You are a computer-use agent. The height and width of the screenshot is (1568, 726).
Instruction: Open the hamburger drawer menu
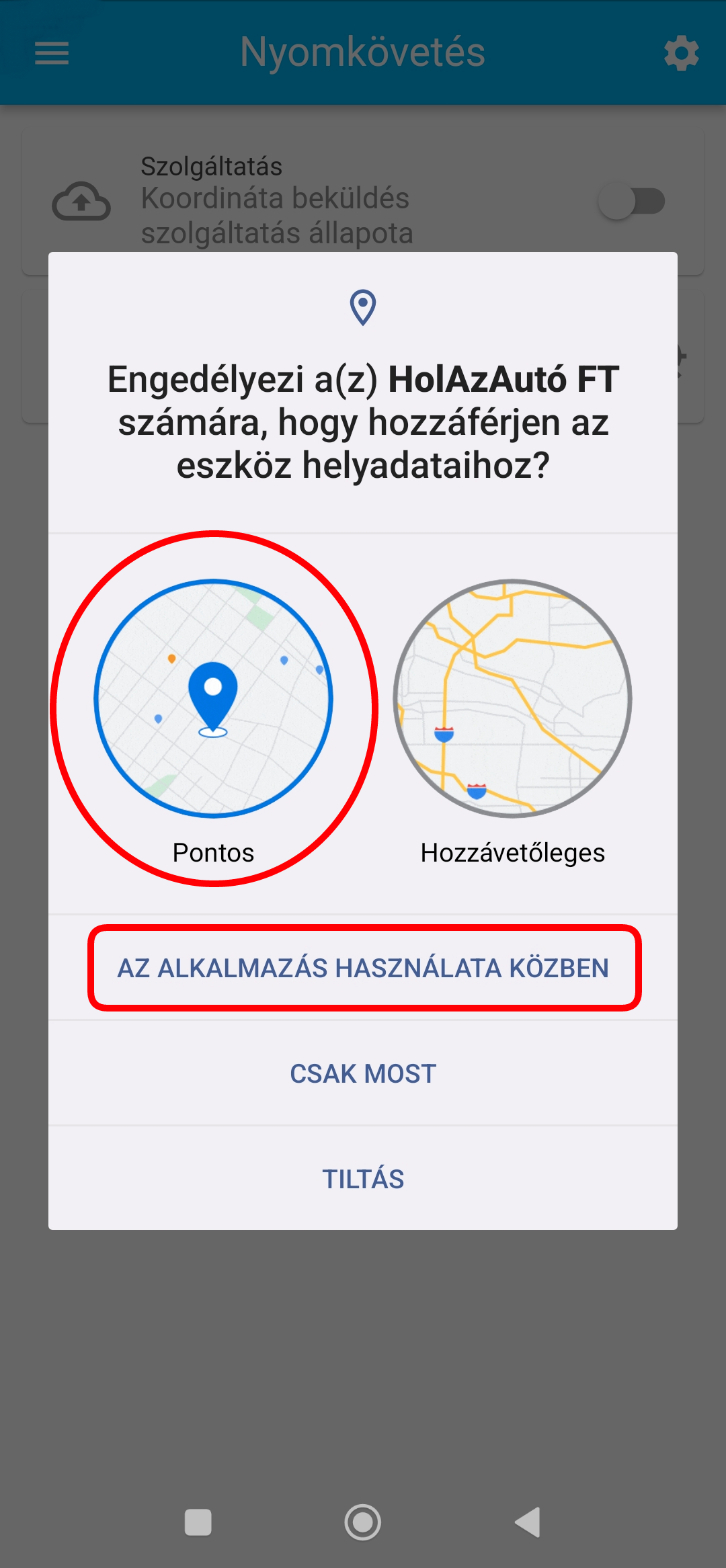coord(52,53)
